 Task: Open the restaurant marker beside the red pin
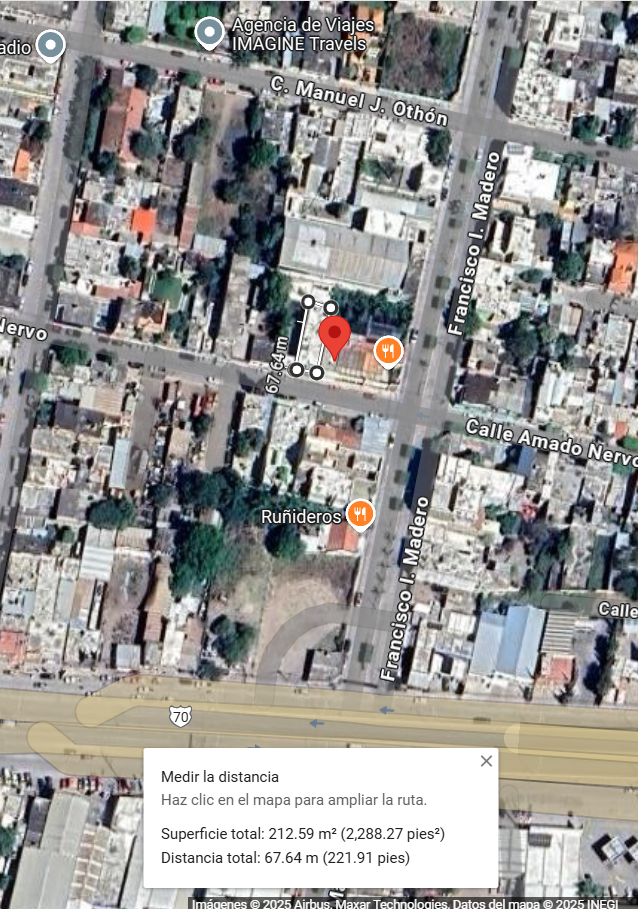click(x=388, y=351)
